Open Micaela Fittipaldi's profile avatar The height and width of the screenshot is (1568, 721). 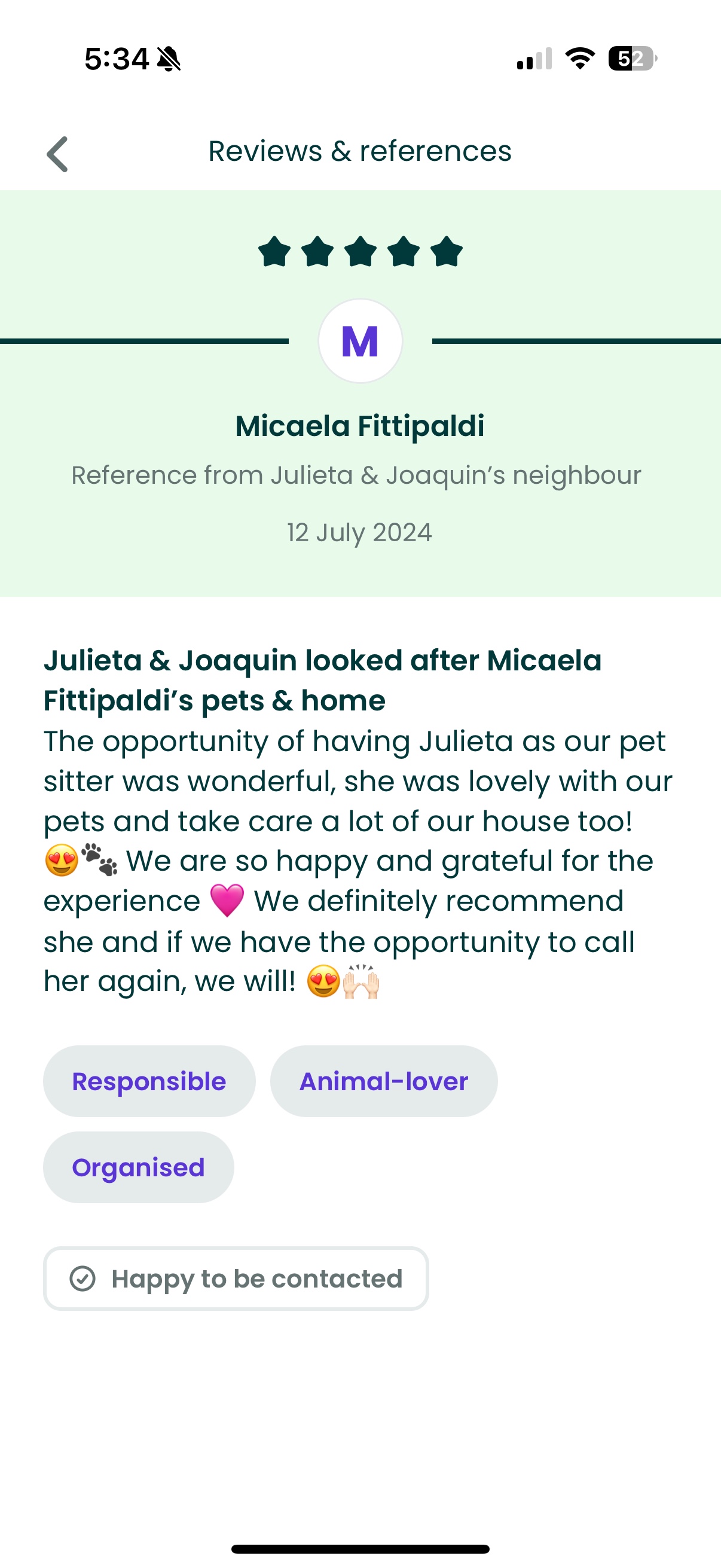(360, 341)
